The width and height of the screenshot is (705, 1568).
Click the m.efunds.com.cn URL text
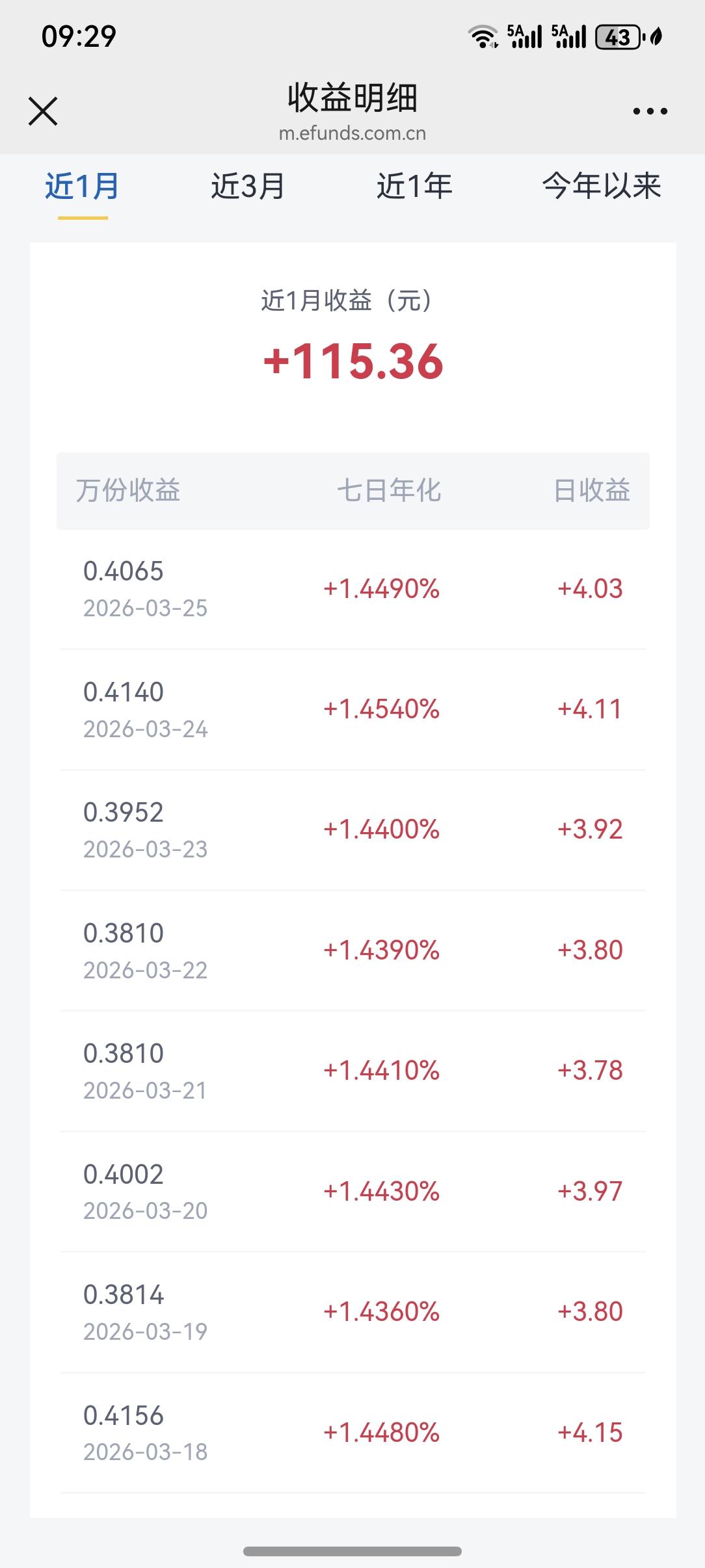tap(352, 134)
